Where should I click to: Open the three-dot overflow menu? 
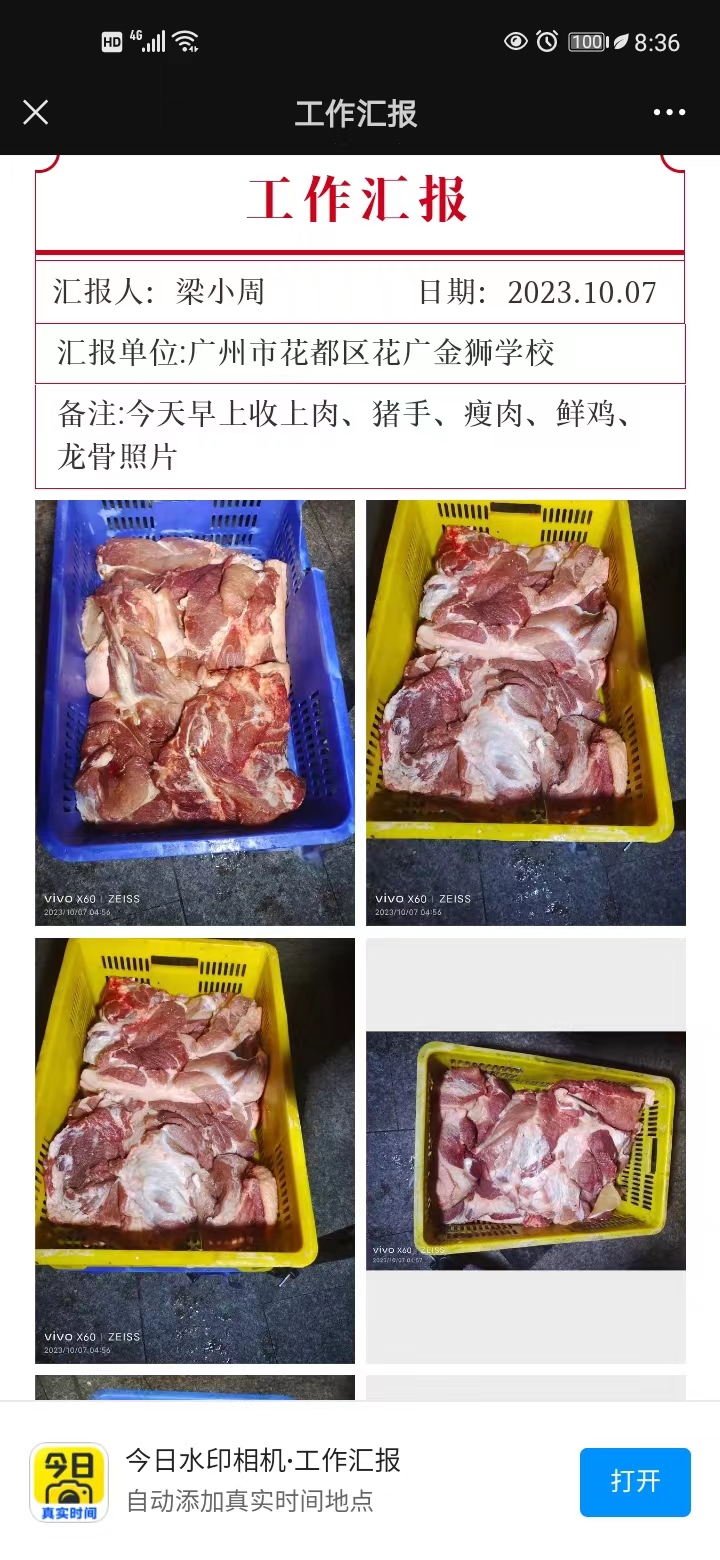(x=669, y=112)
